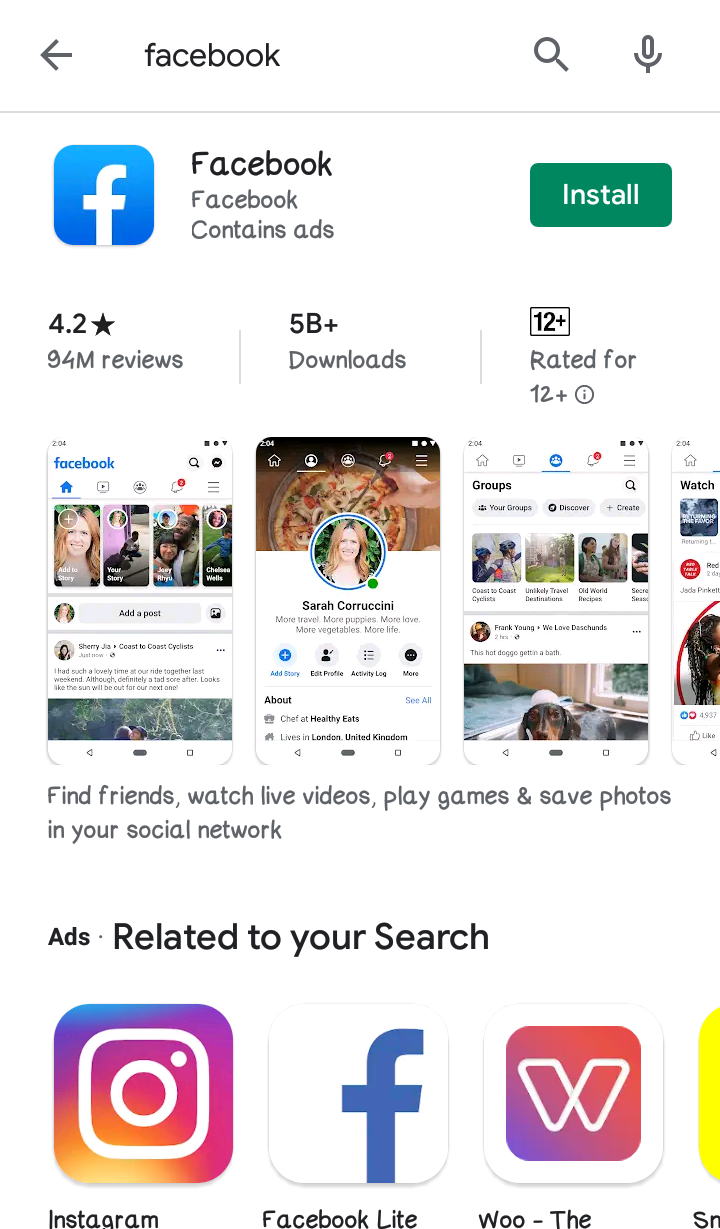Go back with the arrow icon
This screenshot has height=1229, width=720.
tap(57, 55)
